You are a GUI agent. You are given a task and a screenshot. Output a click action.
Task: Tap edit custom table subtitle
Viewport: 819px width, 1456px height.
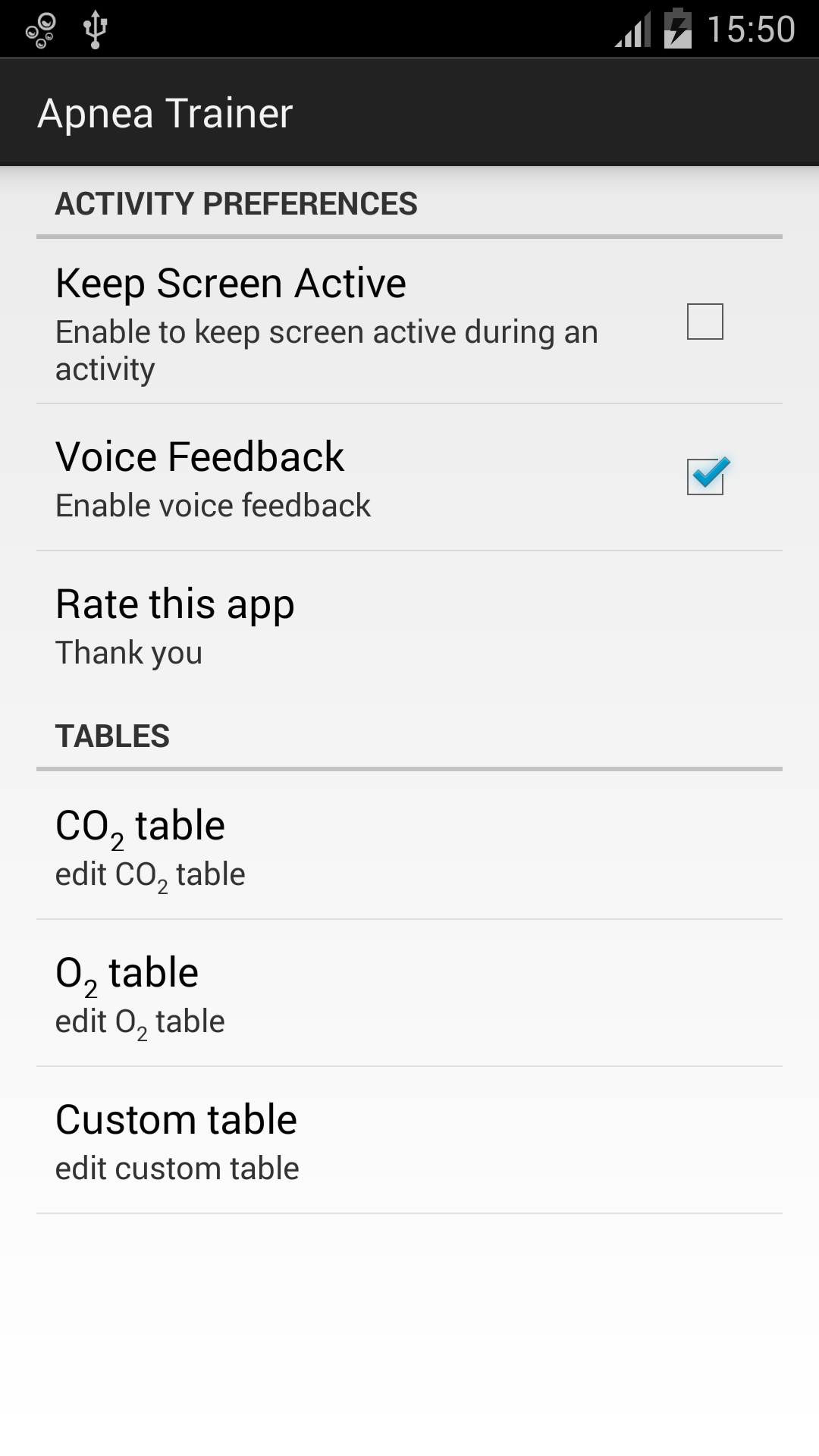(x=177, y=1168)
